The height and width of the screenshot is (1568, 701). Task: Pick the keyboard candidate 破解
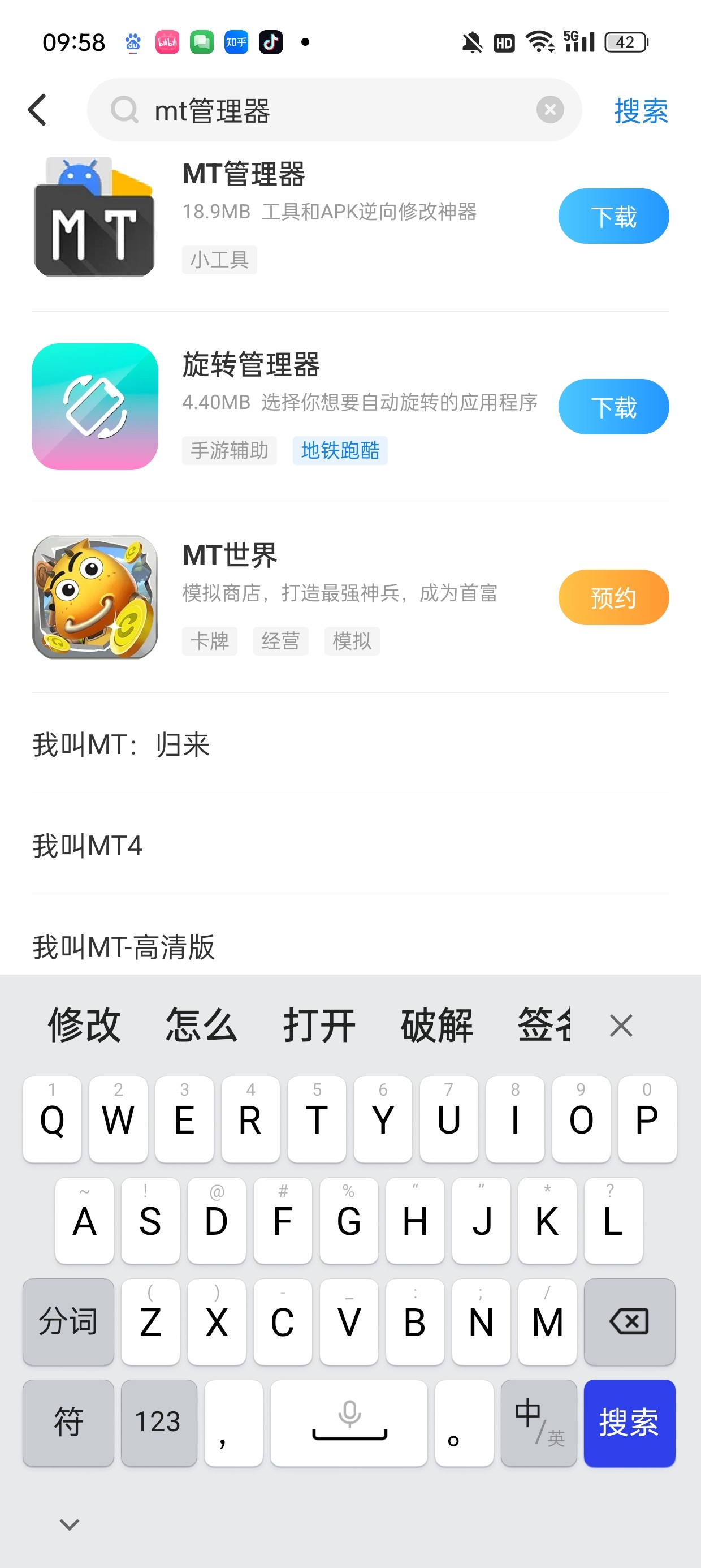436,1025
